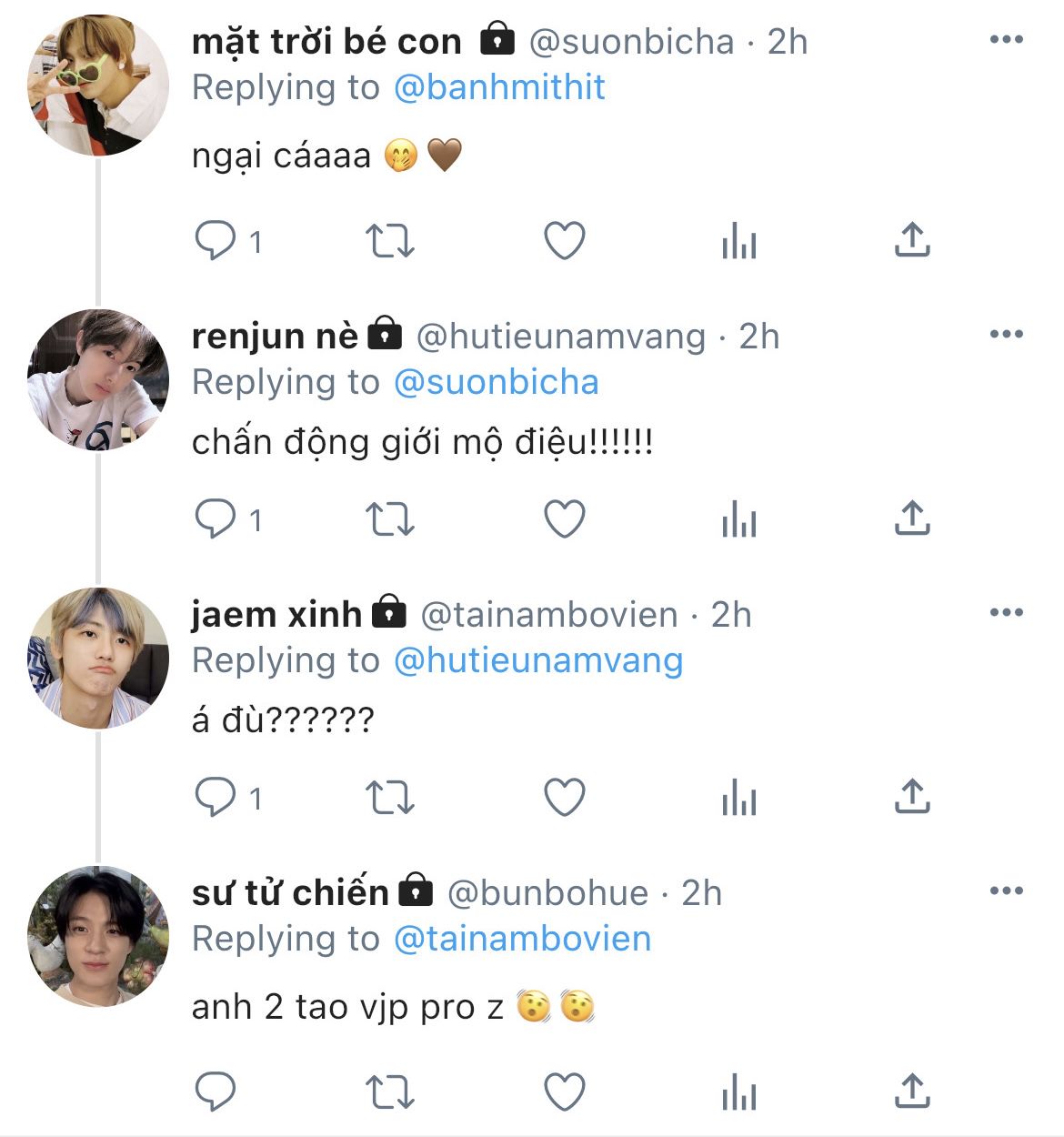The image size is (1064, 1137).
Task: Reply to the "ngại cáaaa" tweet
Action: pos(216,241)
